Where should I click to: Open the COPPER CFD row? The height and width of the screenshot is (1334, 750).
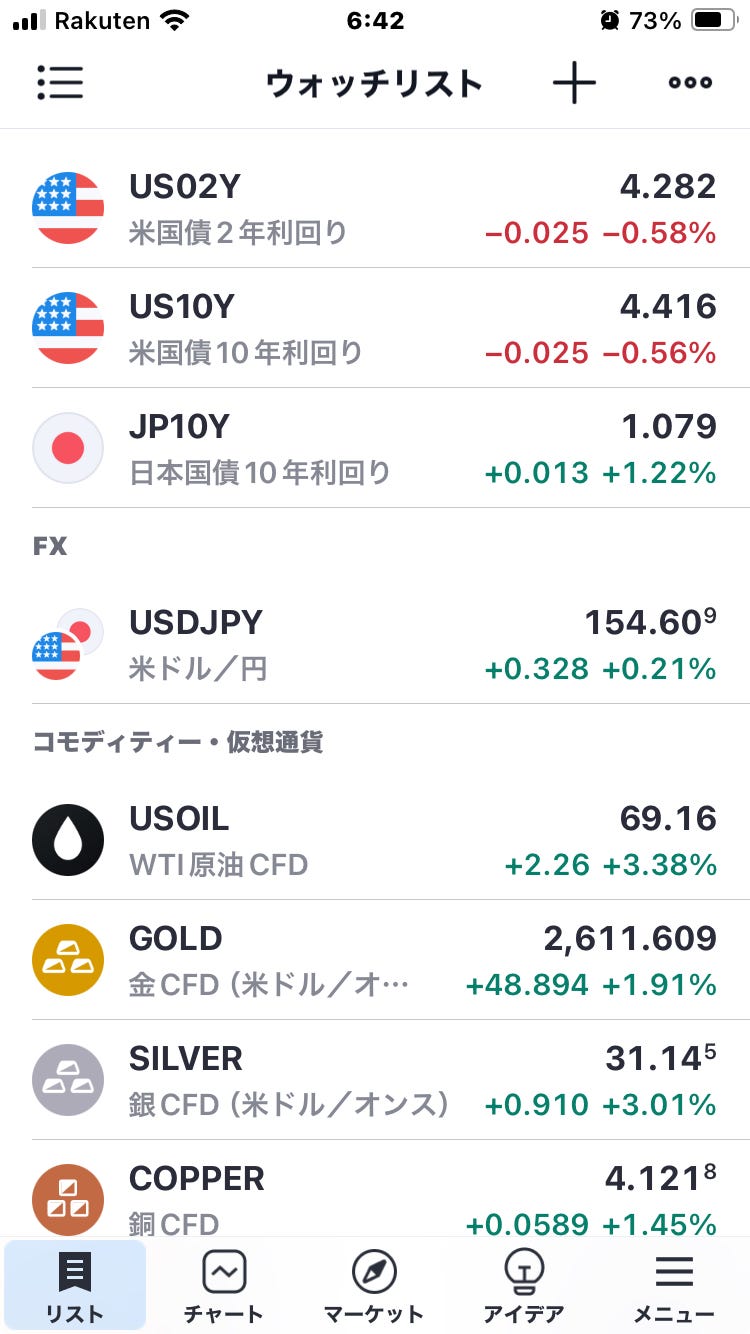(x=375, y=1190)
